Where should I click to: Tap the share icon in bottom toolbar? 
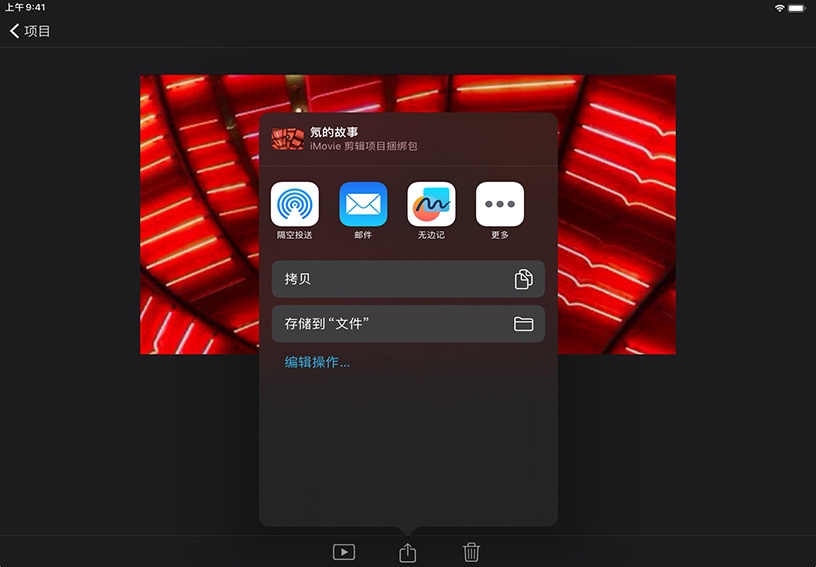(407, 552)
